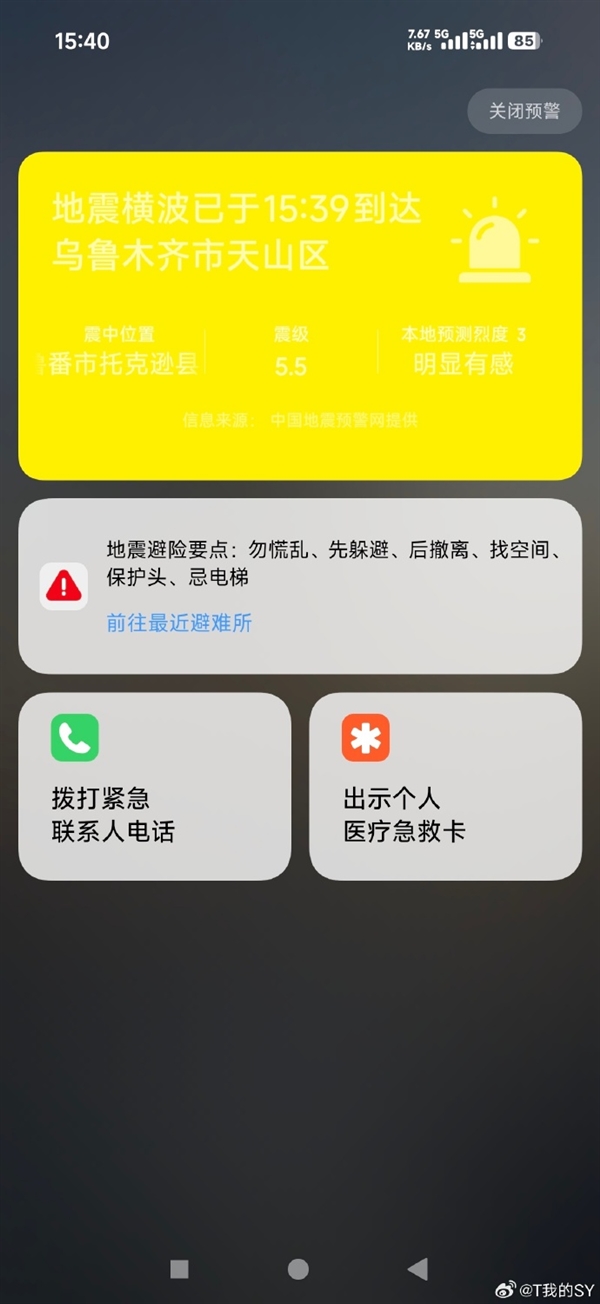Select 拨打紧急联系人电话 card
600x1304 pixels.
155,787
